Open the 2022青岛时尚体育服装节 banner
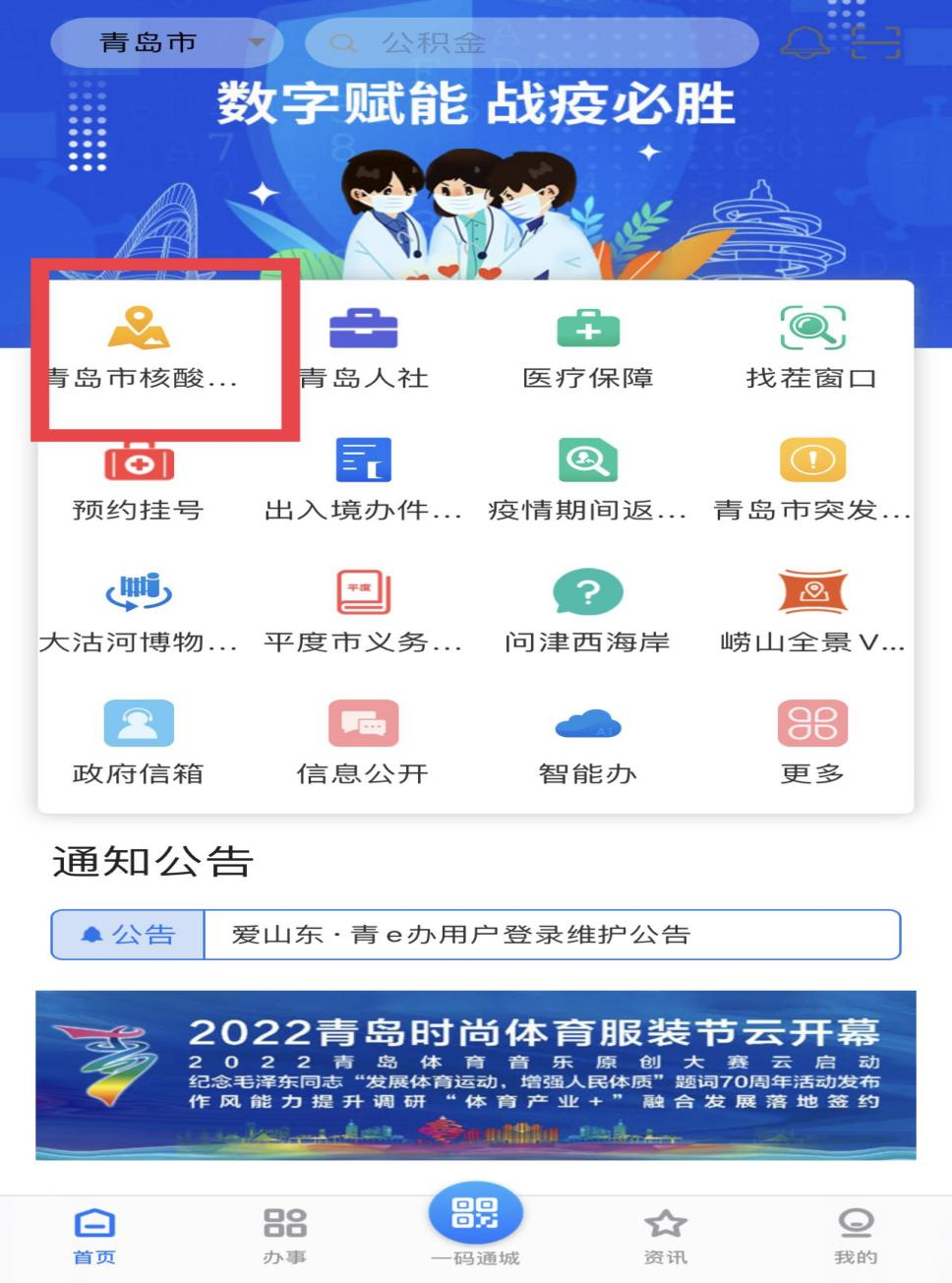Screen dimensions: 952x1283 click(476, 1074)
